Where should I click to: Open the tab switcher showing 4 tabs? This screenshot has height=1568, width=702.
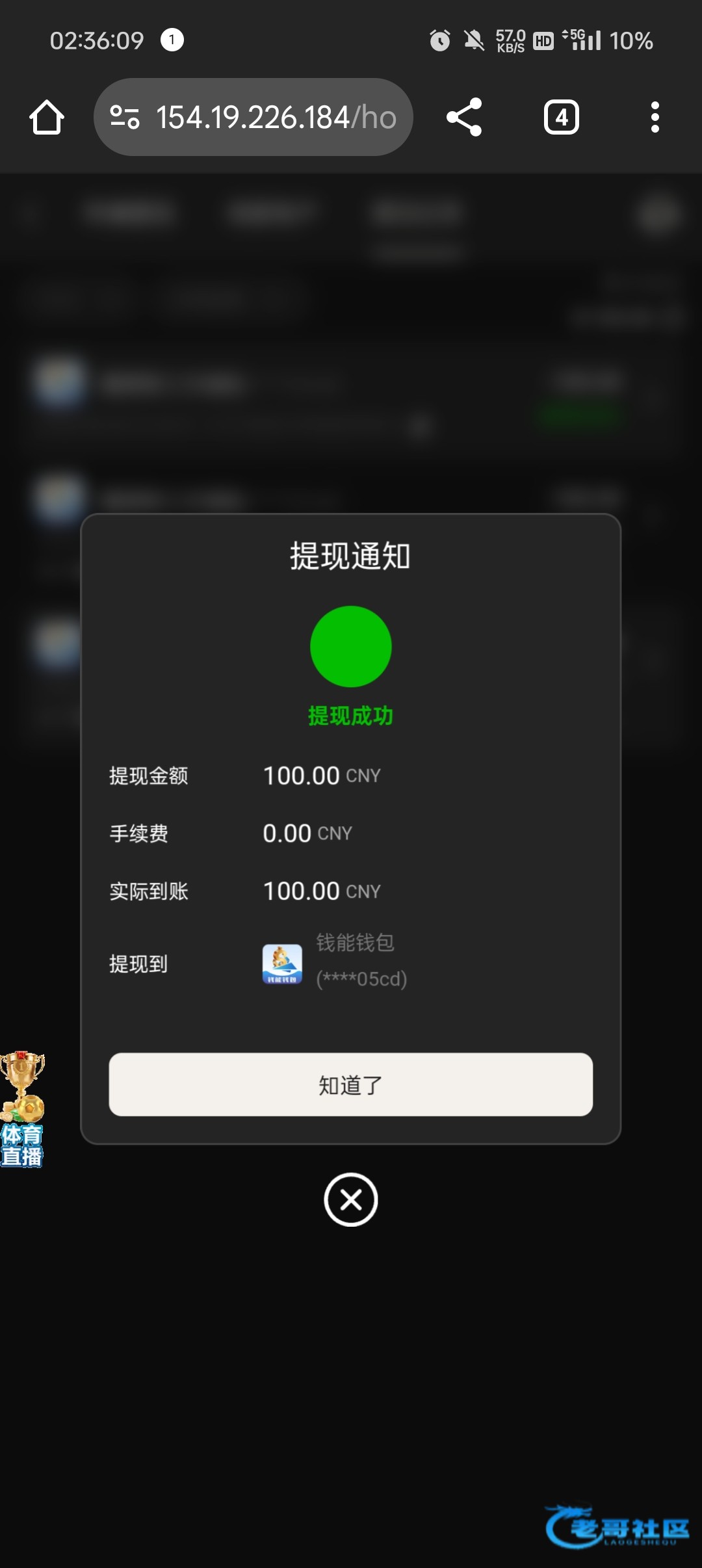[x=562, y=117]
